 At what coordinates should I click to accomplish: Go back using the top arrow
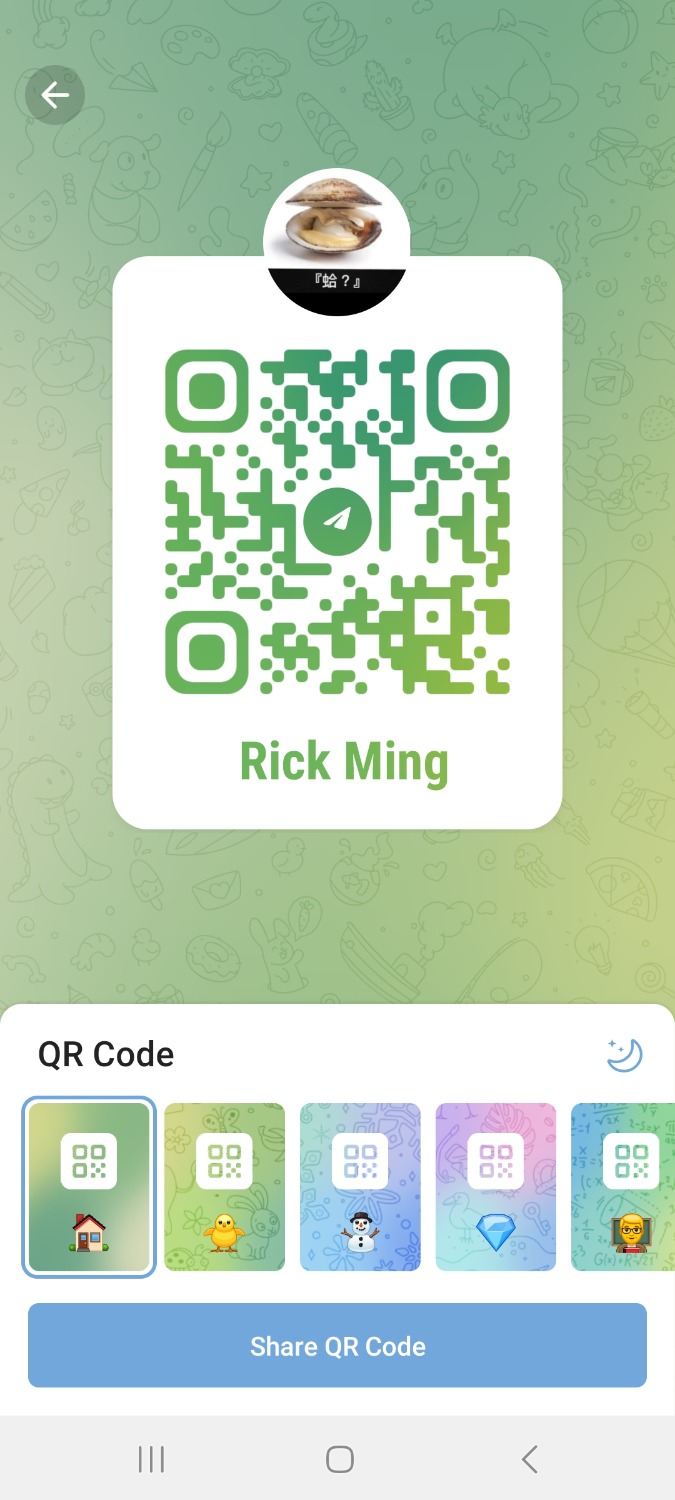point(55,95)
